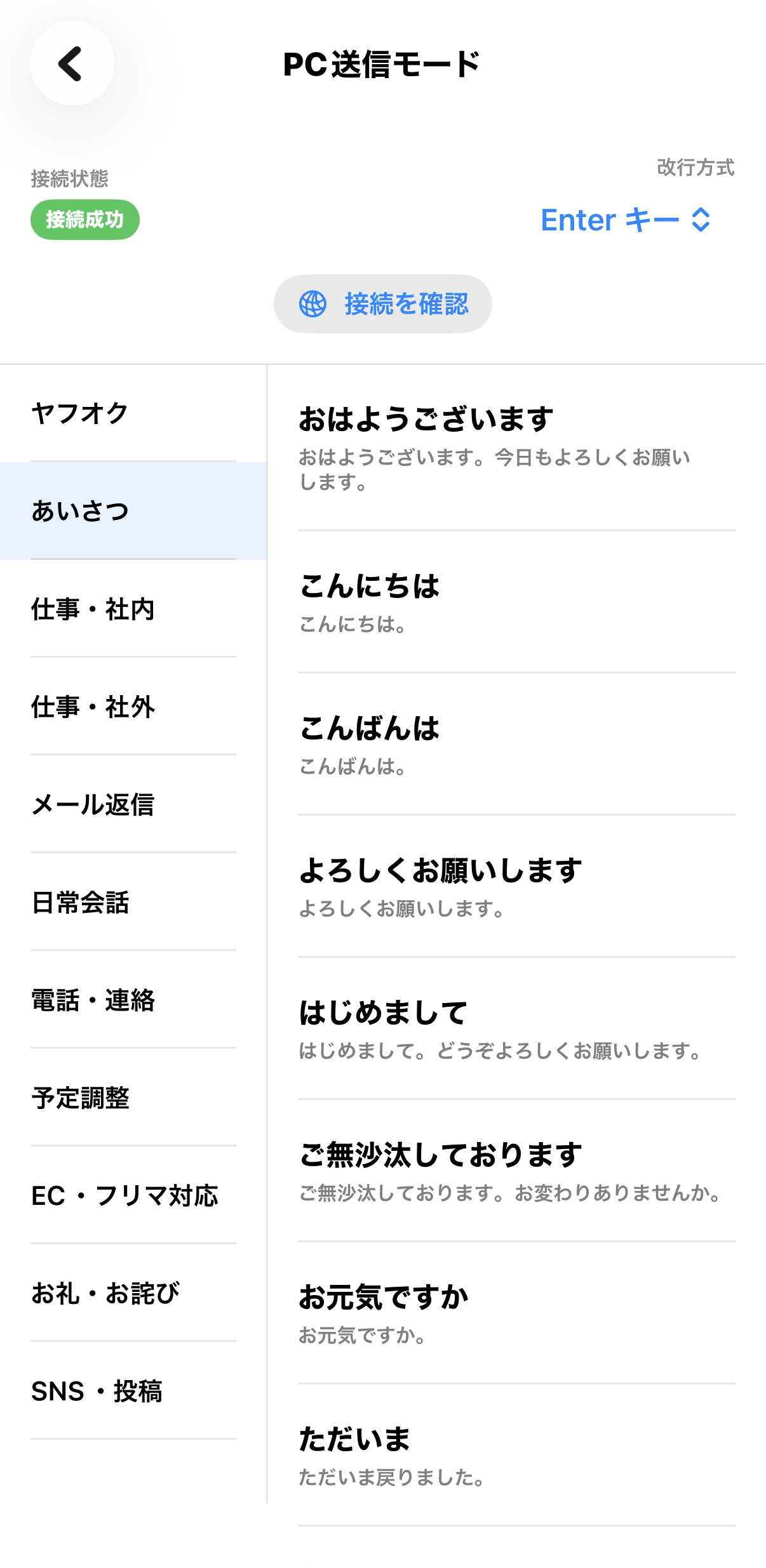The width and height of the screenshot is (766, 1568).
Task: Open the メール返信 category
Action: (133, 804)
